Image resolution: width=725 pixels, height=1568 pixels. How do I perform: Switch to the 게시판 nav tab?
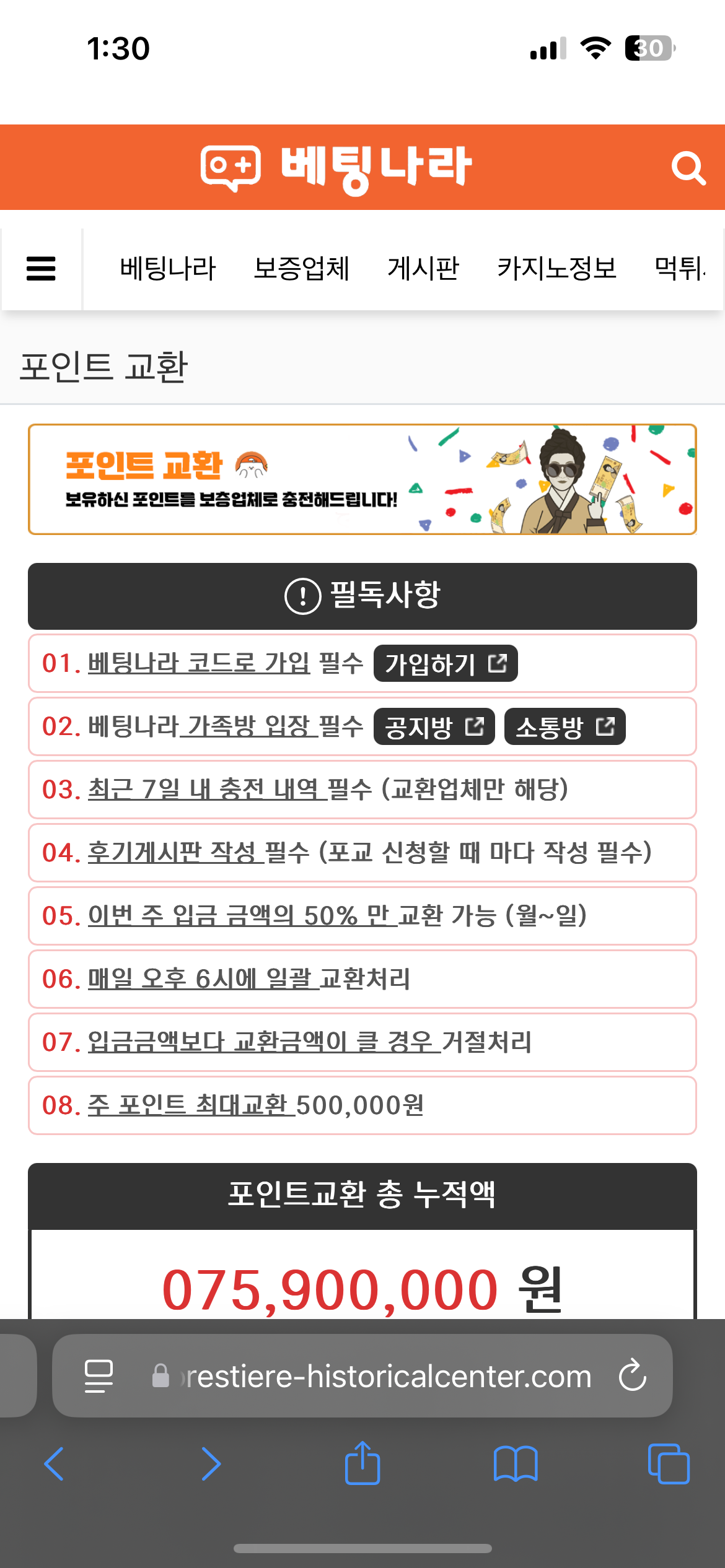point(423,269)
